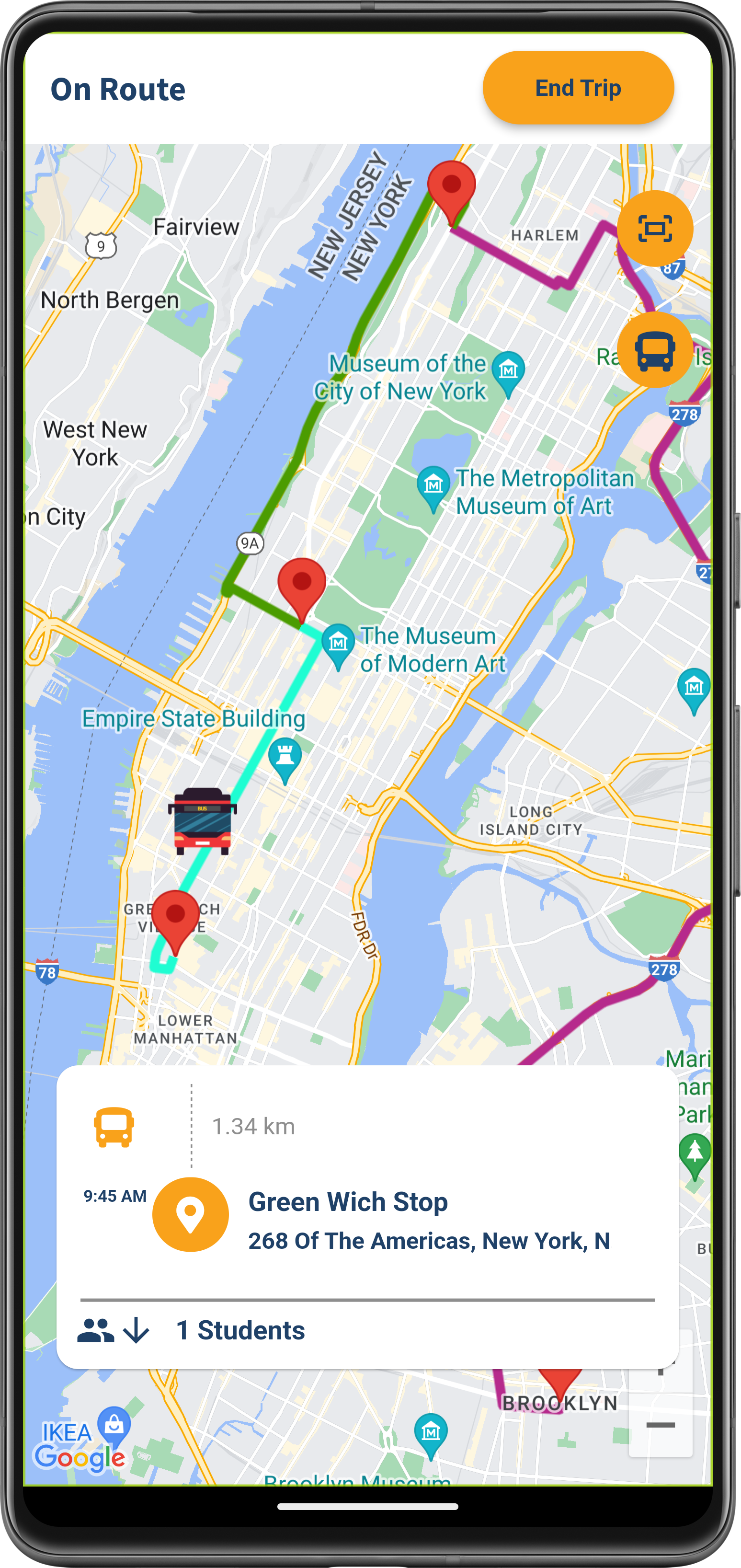End the current trip
The width and height of the screenshot is (741, 1568).
click(x=578, y=88)
